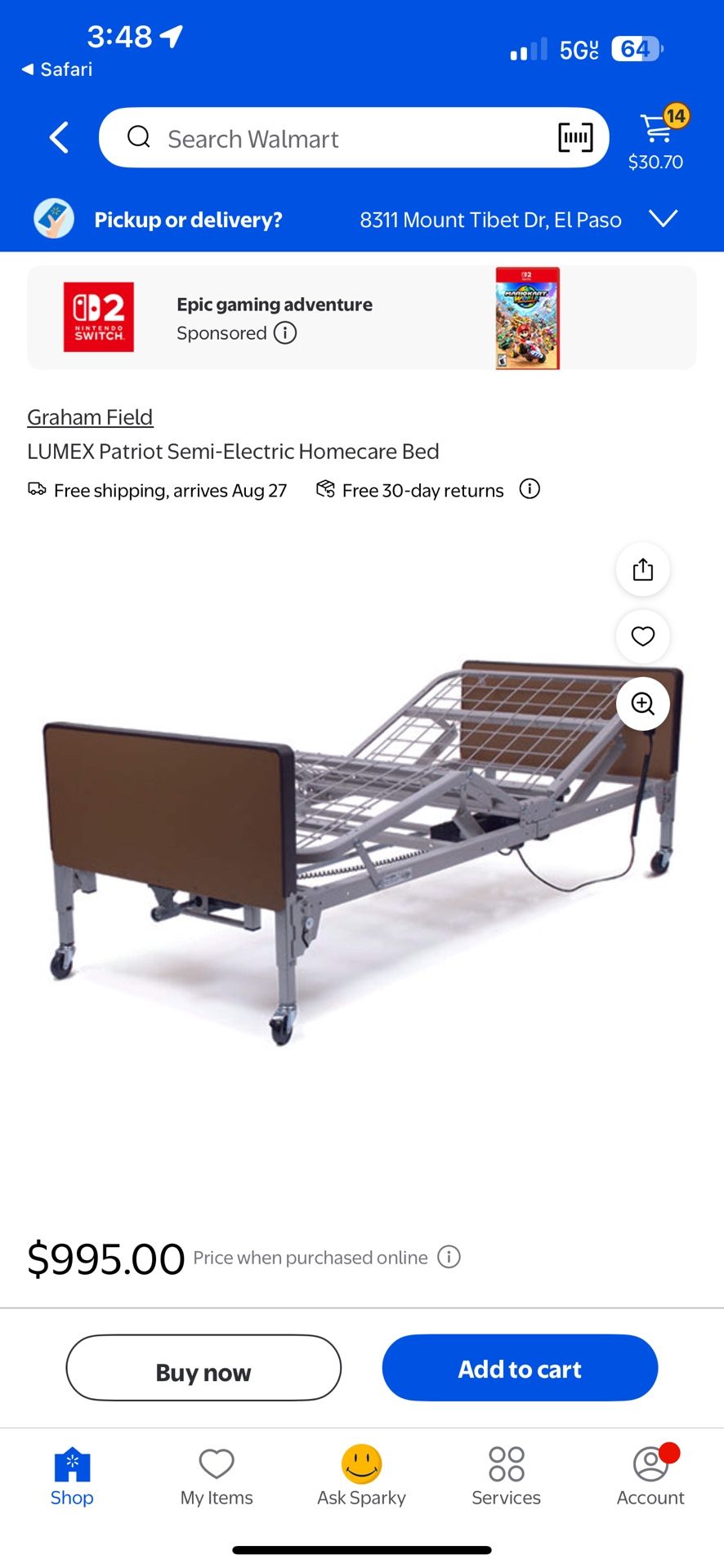Viewport: 724px width, 1568px height.
Task: Show info on free 30-day returns
Action: coord(530,489)
